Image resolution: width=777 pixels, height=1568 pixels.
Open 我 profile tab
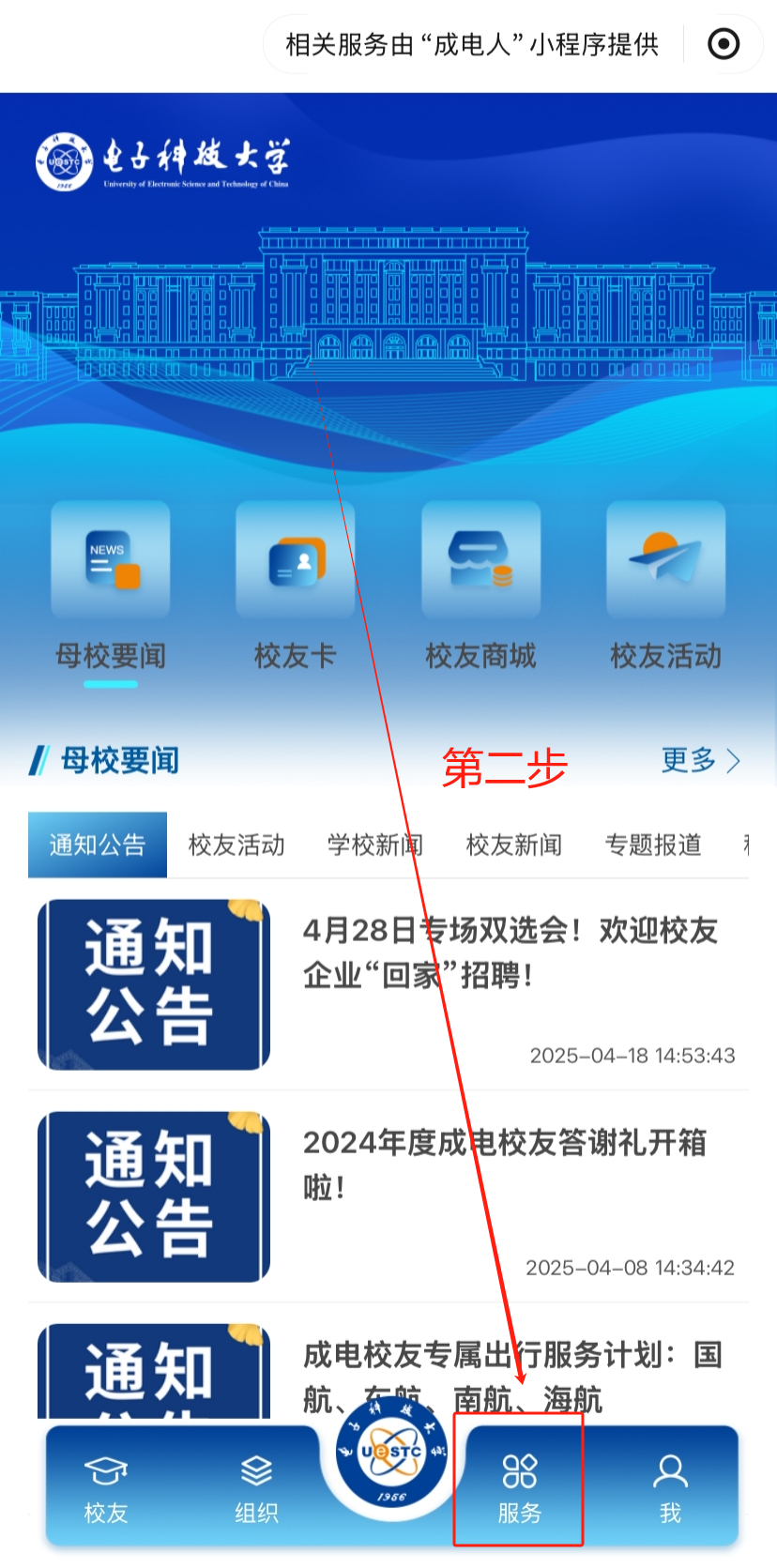point(670,1486)
